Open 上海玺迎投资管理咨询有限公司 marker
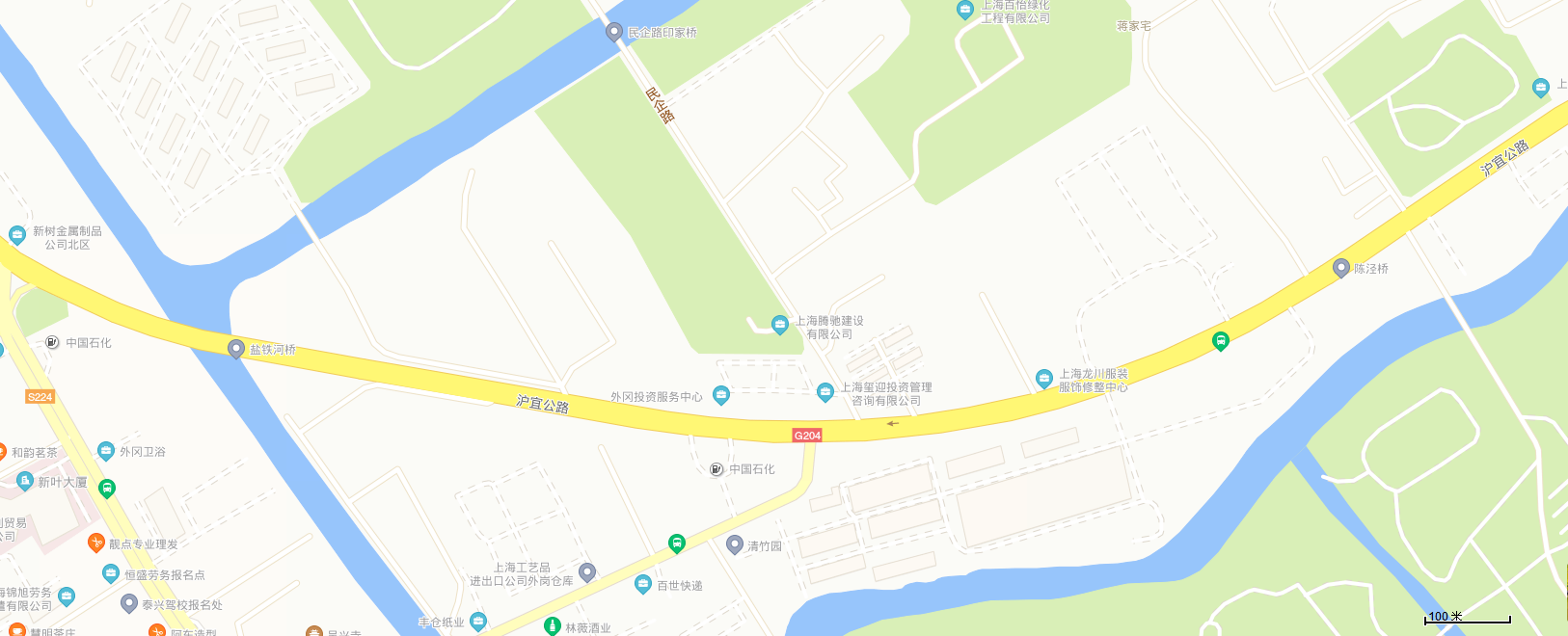Screen dimensions: 1568x636 pyautogui.click(x=825, y=391)
